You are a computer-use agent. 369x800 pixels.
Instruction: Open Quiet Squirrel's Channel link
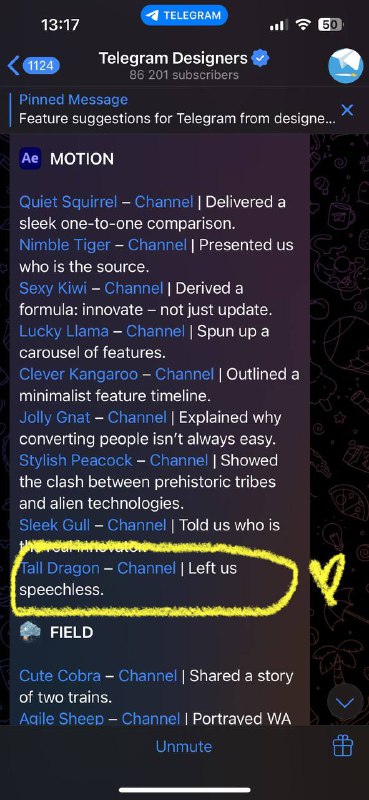click(x=164, y=202)
